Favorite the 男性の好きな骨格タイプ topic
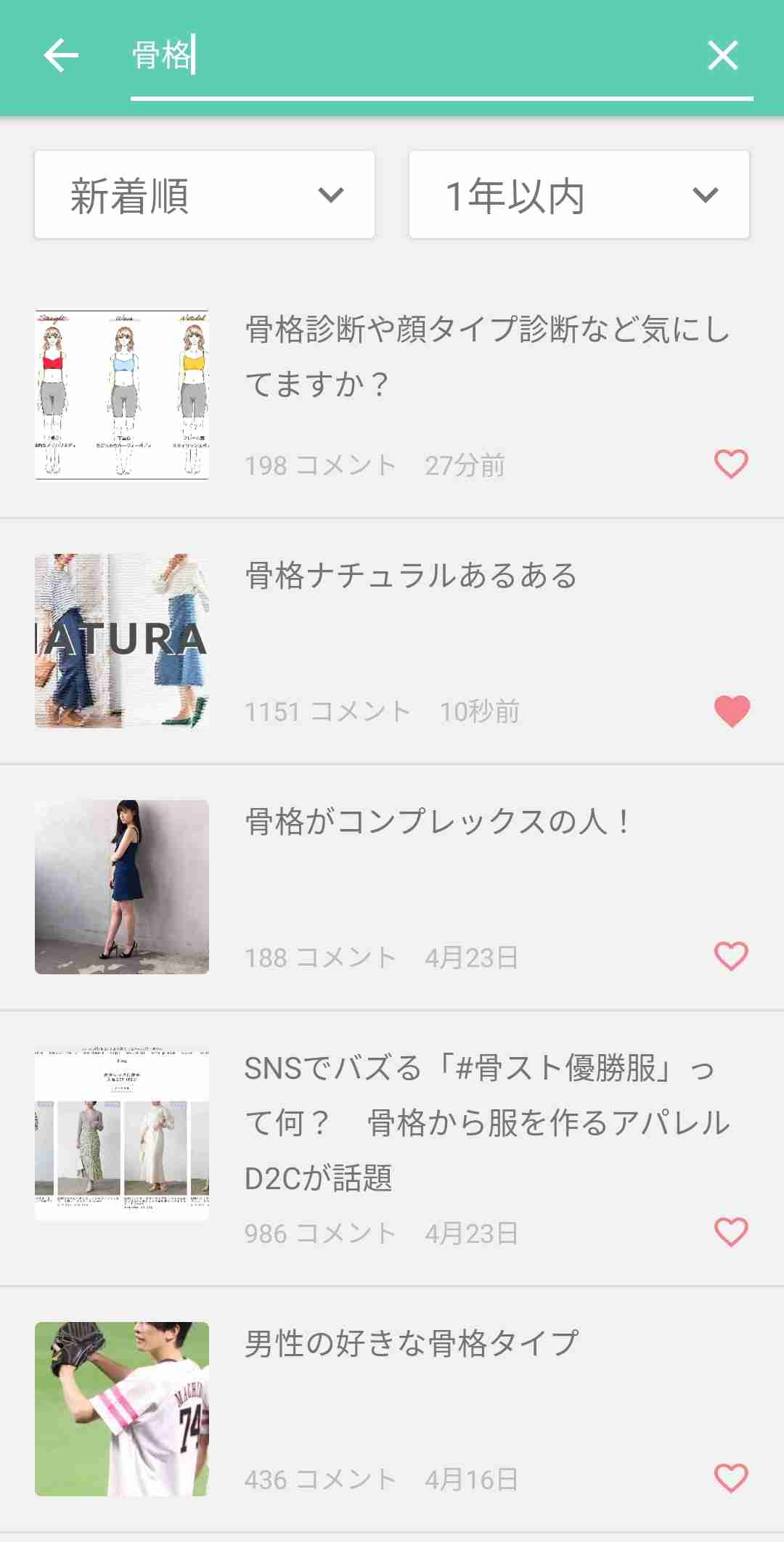The width and height of the screenshot is (784, 1542). [x=731, y=1478]
